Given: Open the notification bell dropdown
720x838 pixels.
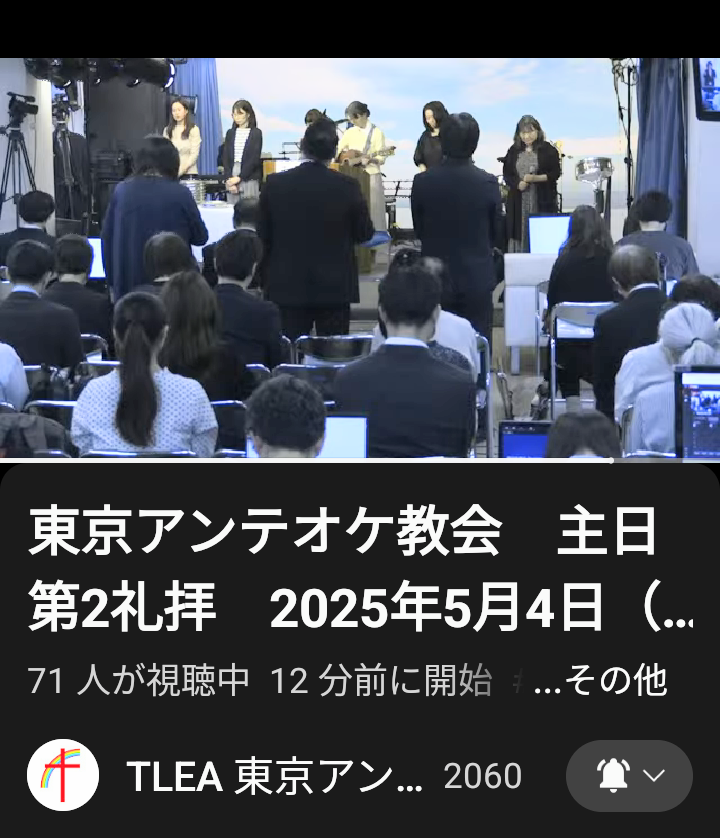Looking at the screenshot, I should point(630,776).
